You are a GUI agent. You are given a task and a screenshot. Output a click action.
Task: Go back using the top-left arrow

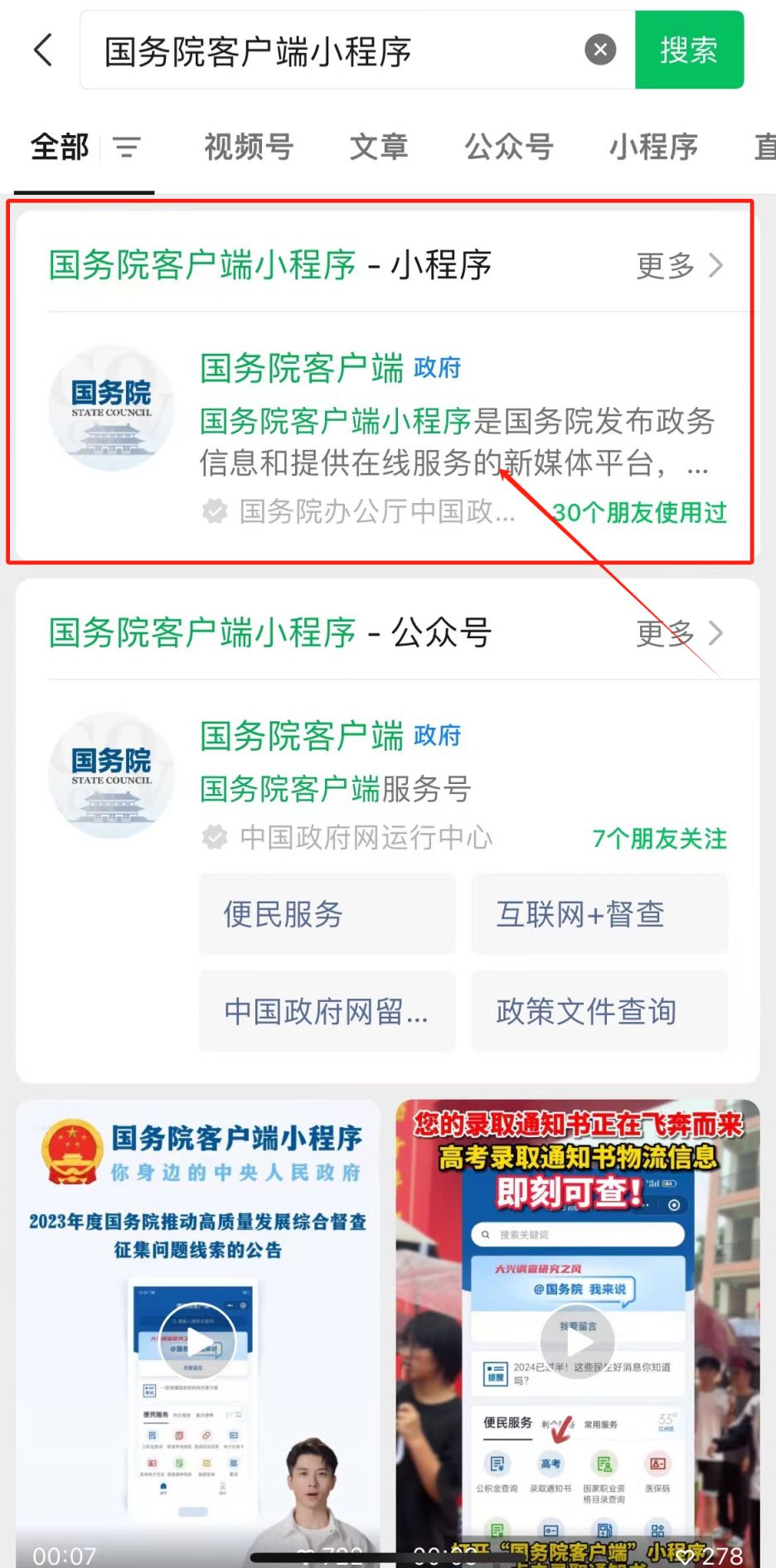43,50
